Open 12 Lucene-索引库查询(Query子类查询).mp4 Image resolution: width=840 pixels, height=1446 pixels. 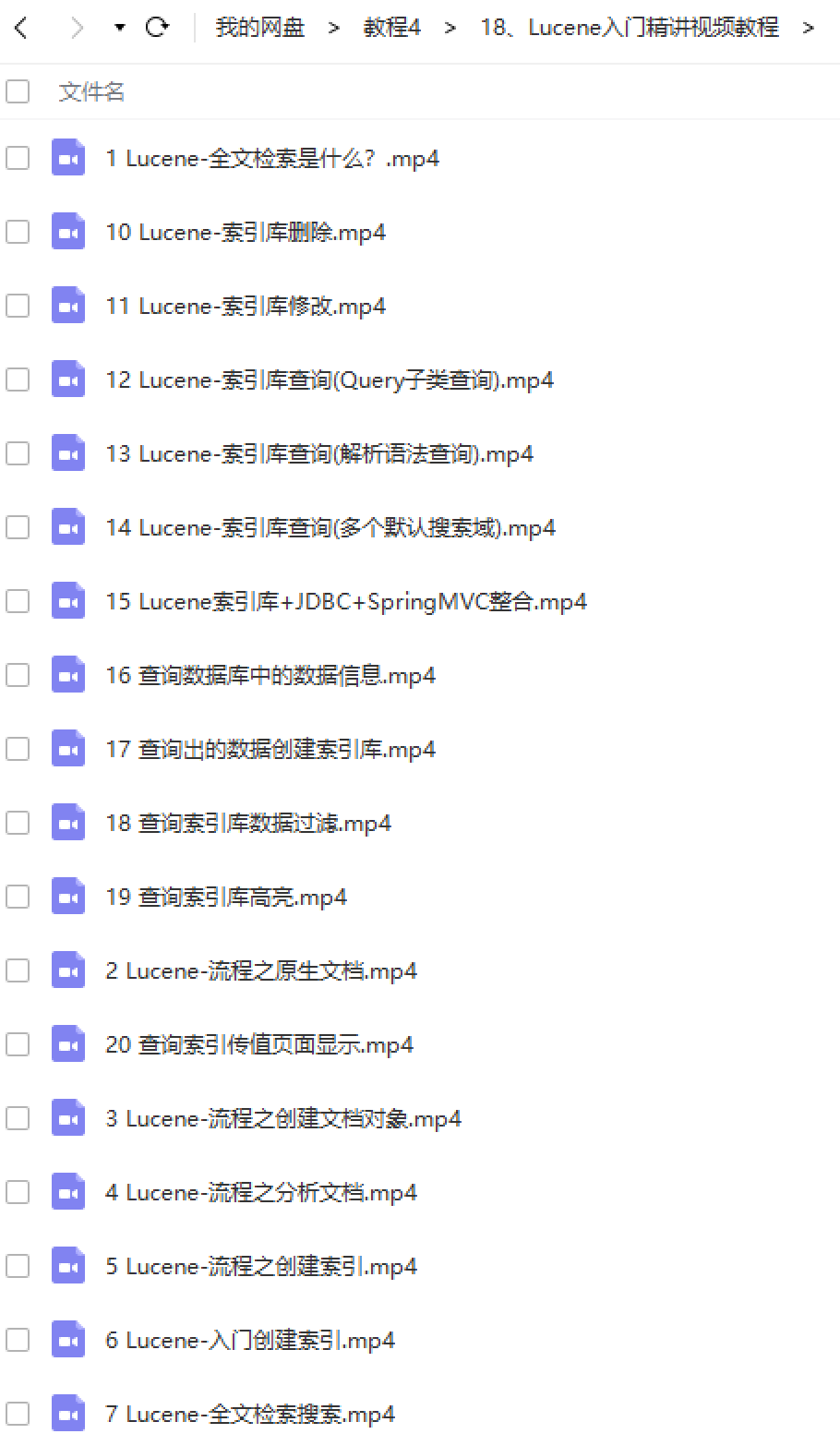tap(330, 380)
